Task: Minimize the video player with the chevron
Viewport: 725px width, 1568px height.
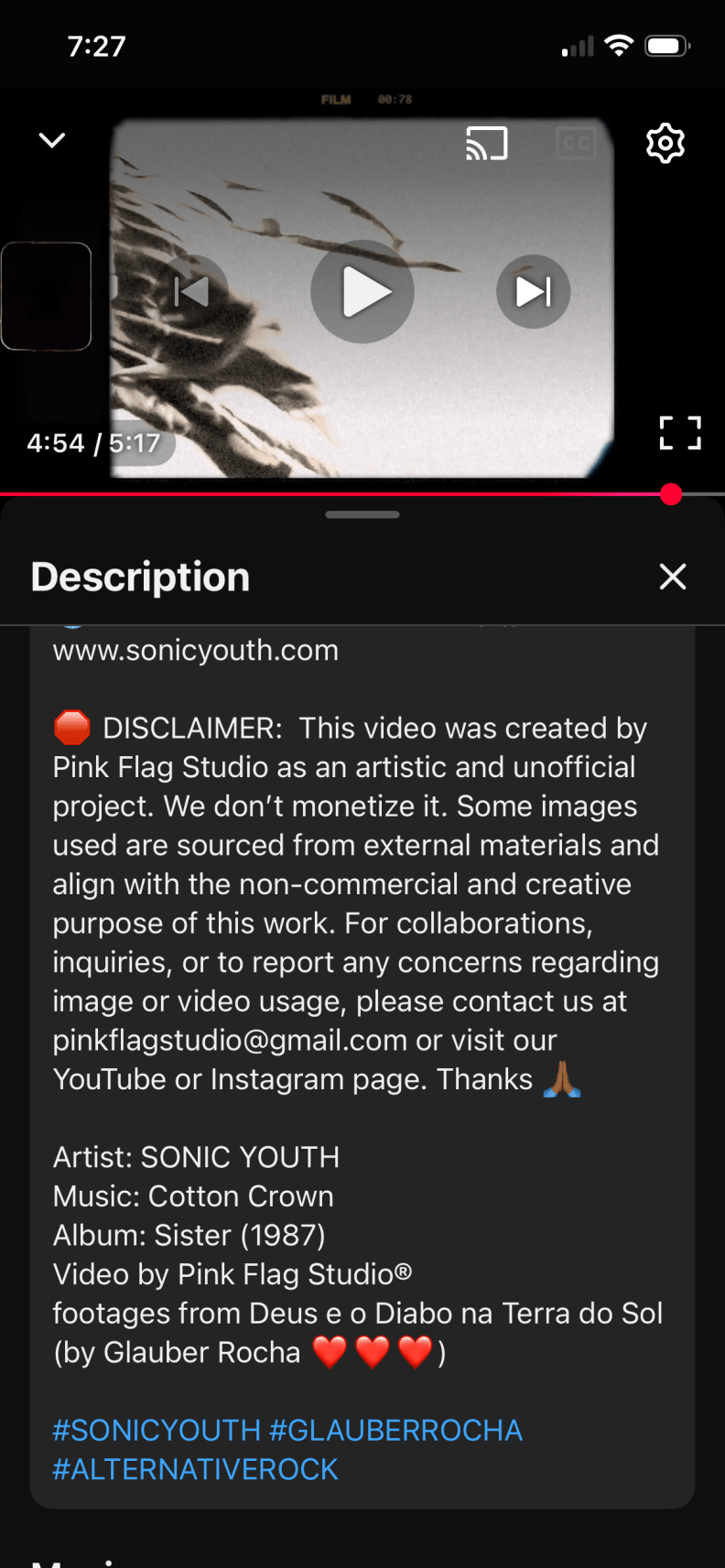Action: [52, 140]
